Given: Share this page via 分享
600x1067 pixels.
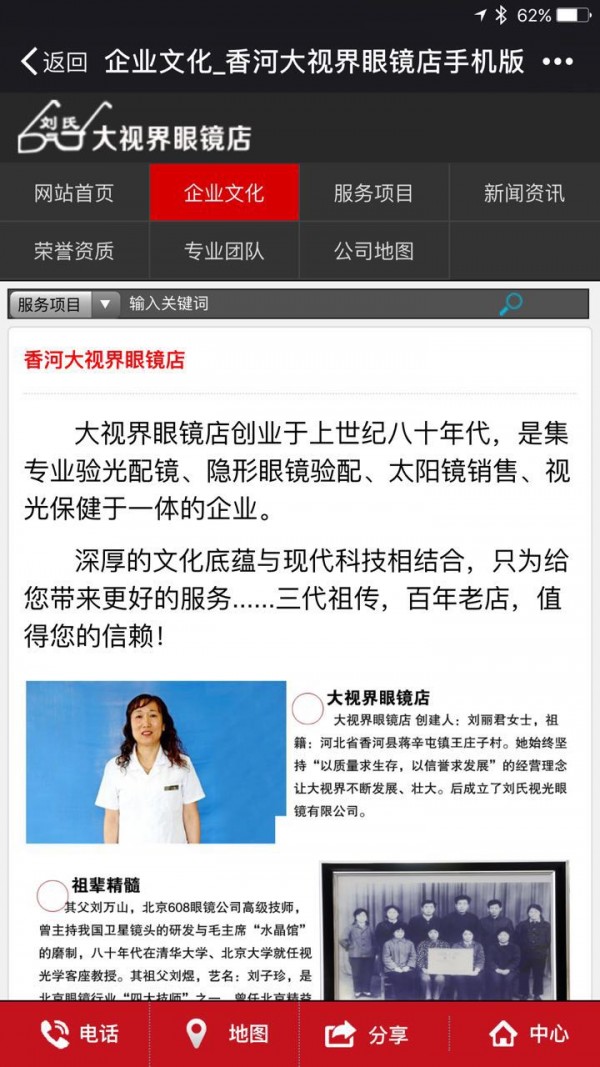Looking at the screenshot, I should [x=368, y=1033].
